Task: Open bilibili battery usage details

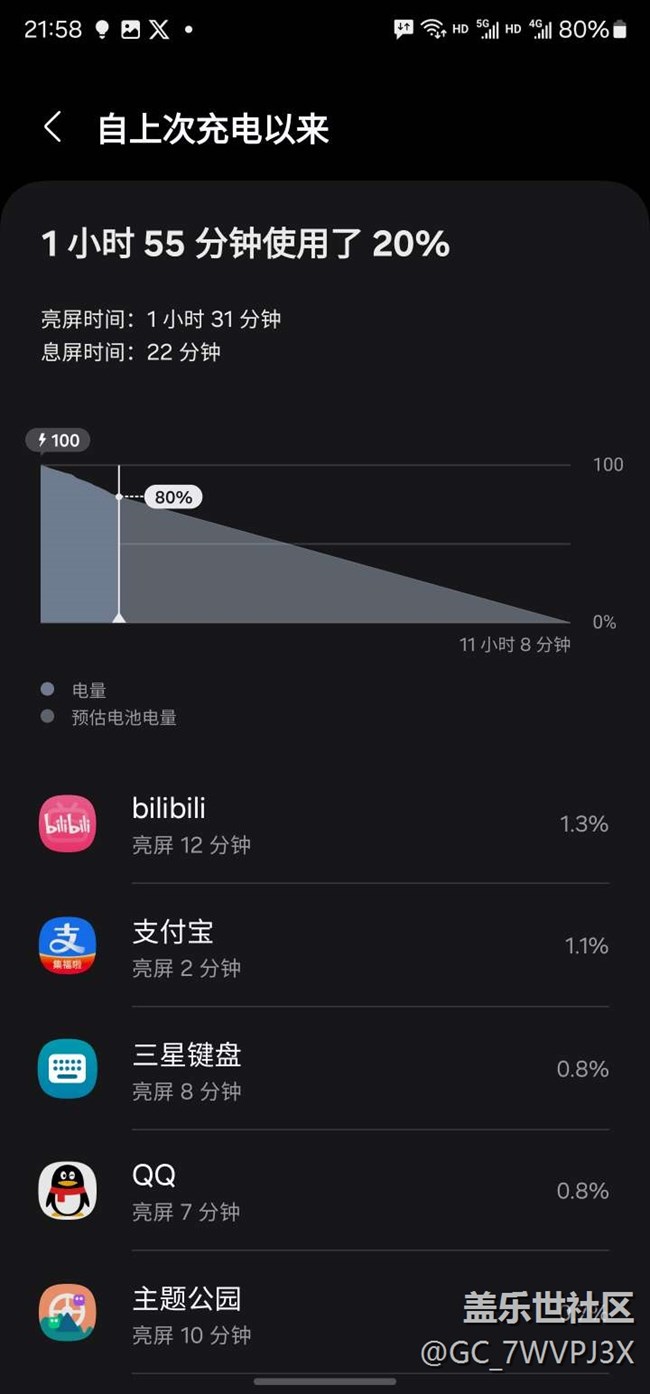Action: pyautogui.click(x=325, y=824)
